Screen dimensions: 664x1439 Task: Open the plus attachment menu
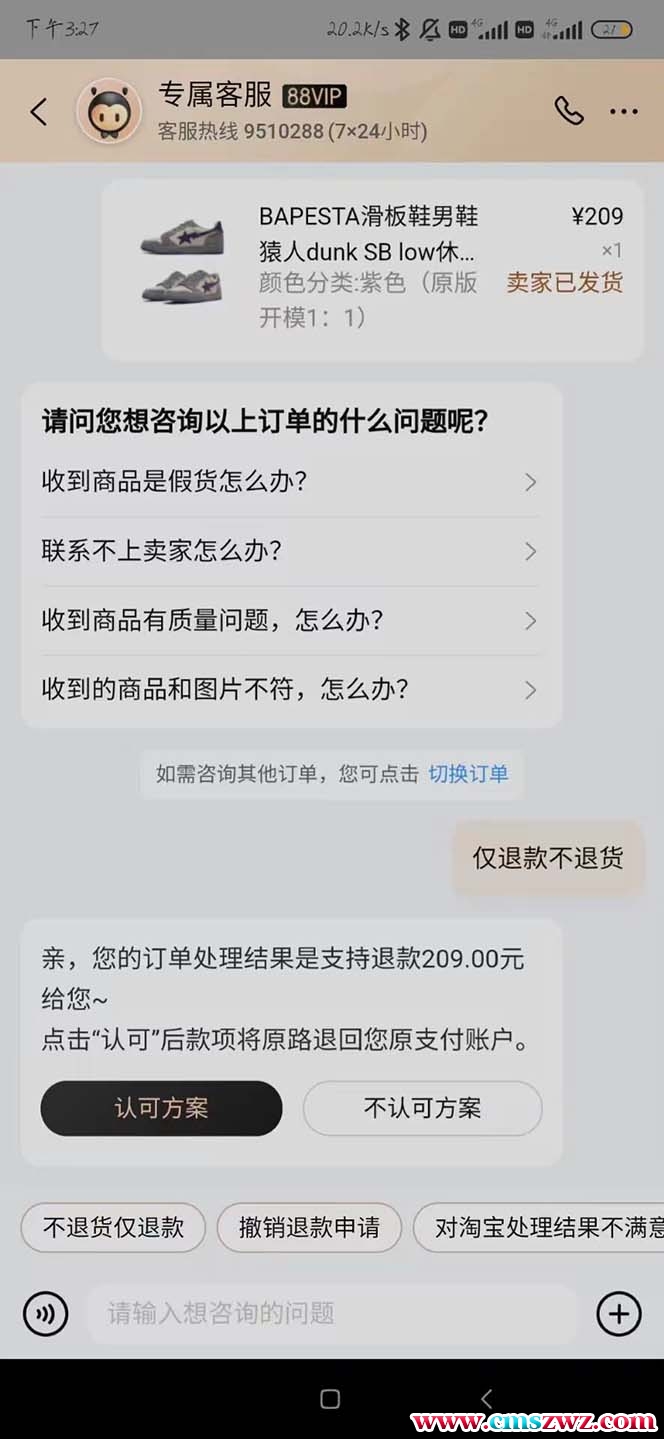618,1313
